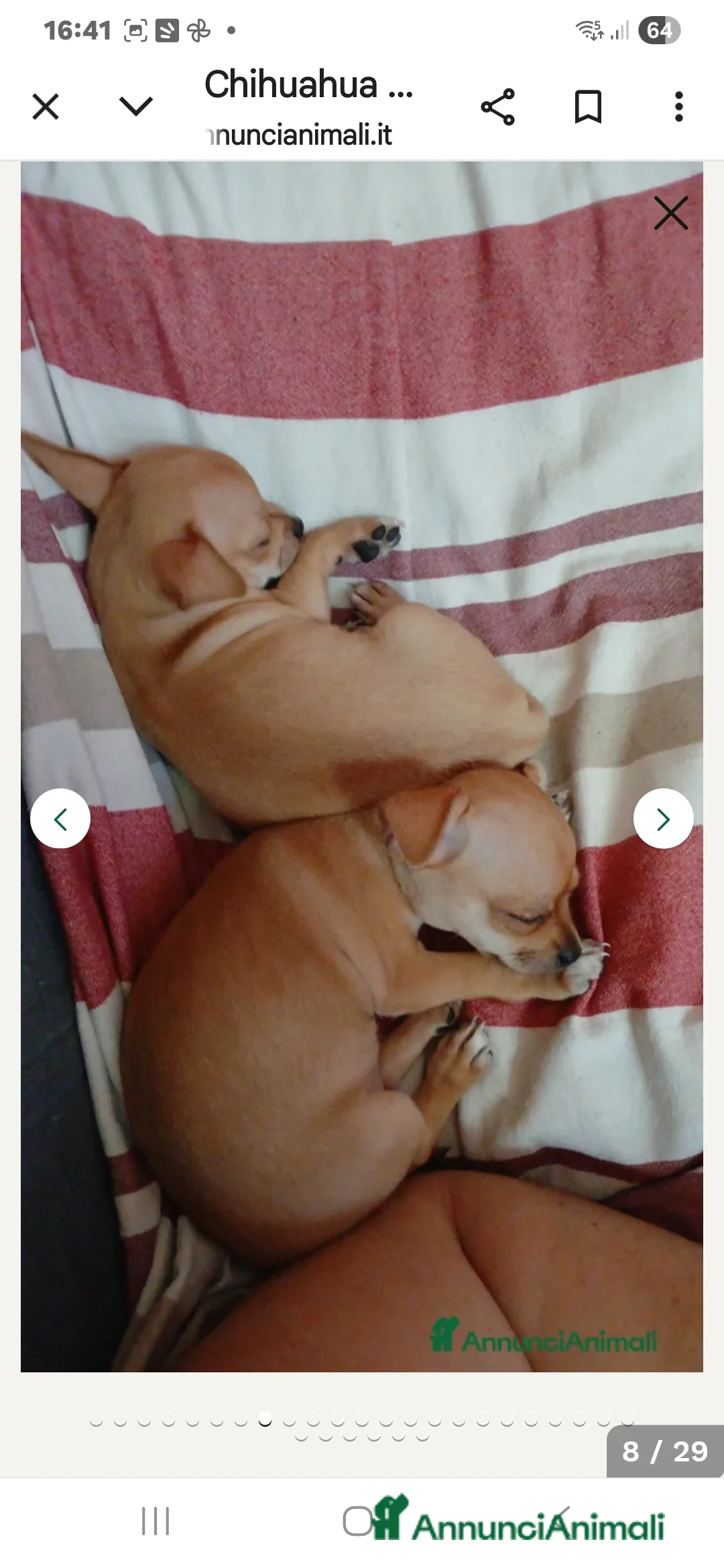Bookmark this listing
Screen dimensions: 724x1568
coord(588,106)
